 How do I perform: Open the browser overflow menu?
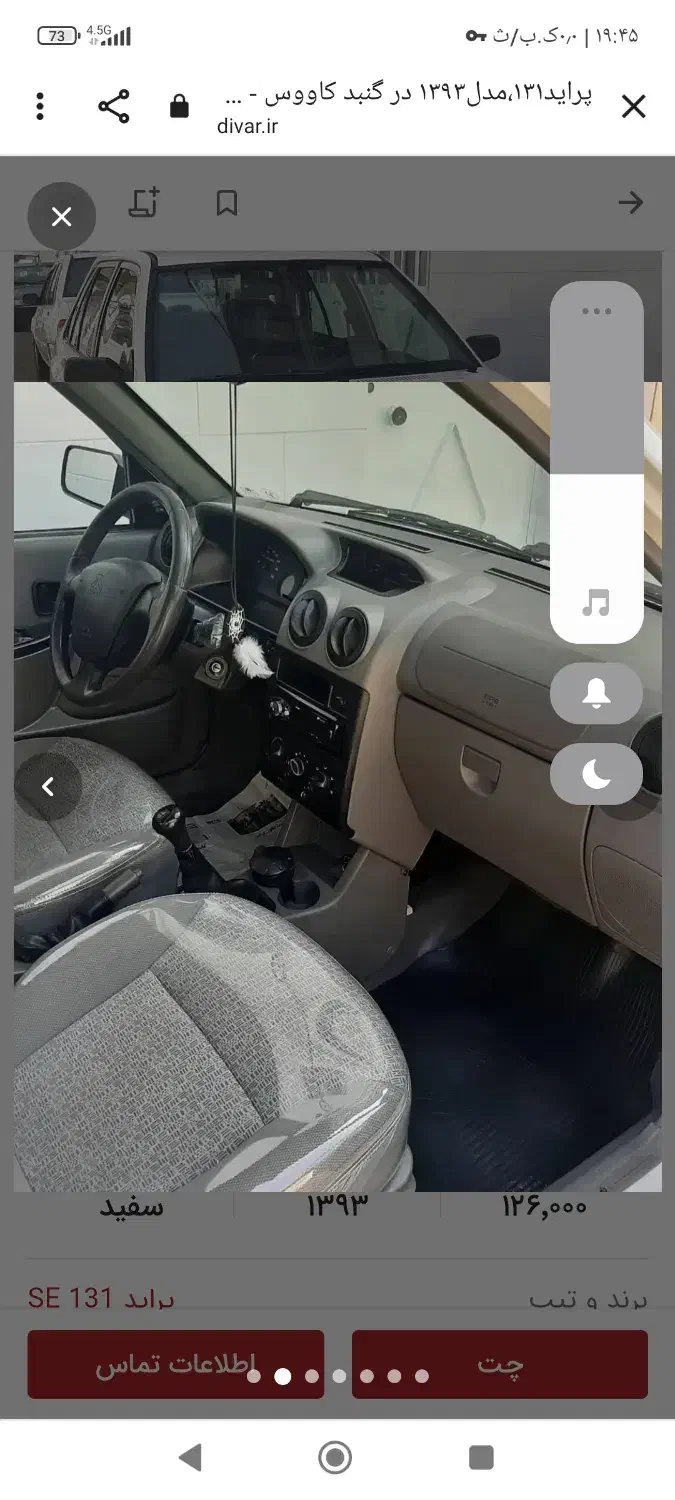(40, 107)
